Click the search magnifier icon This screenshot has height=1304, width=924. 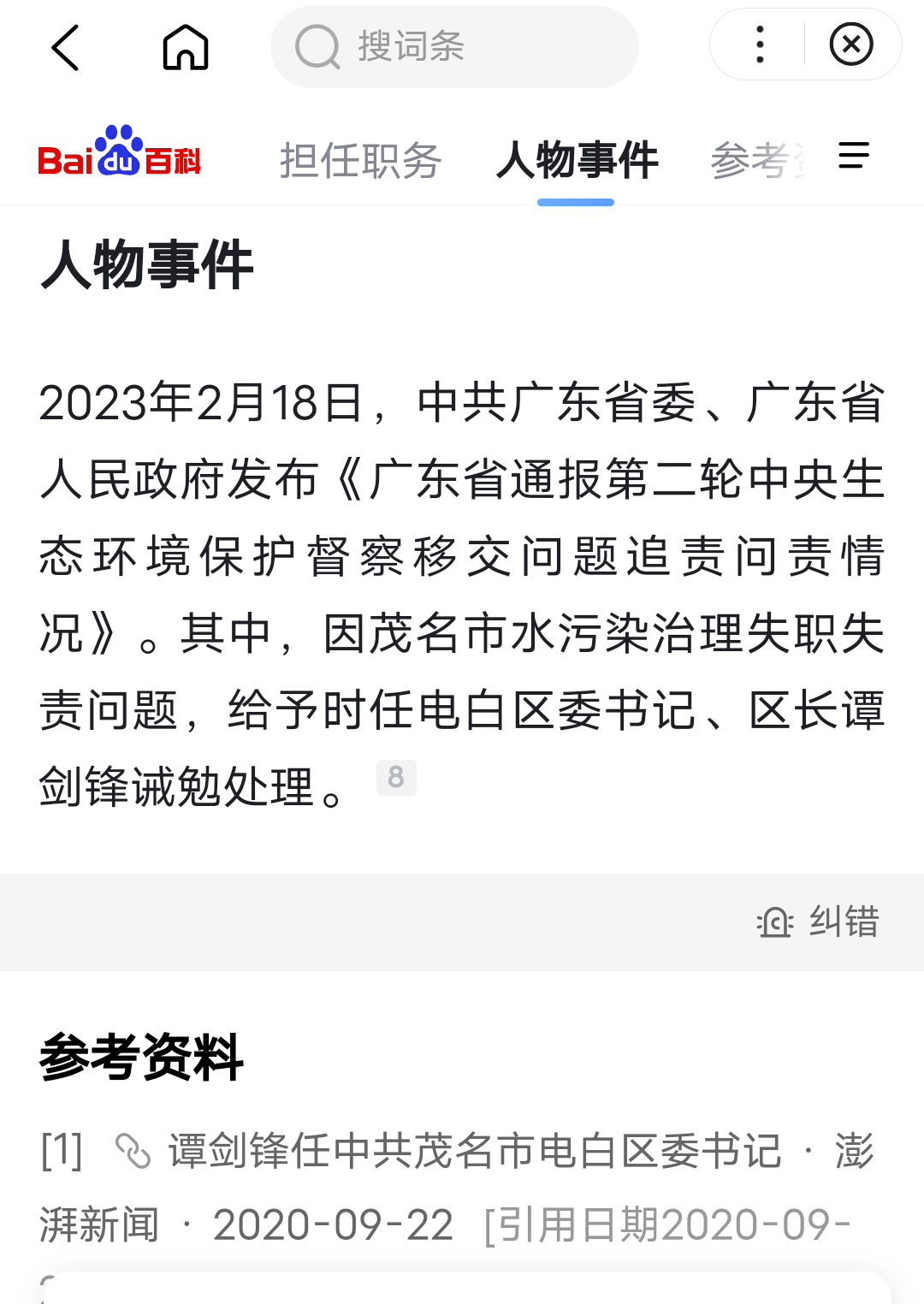[317, 47]
